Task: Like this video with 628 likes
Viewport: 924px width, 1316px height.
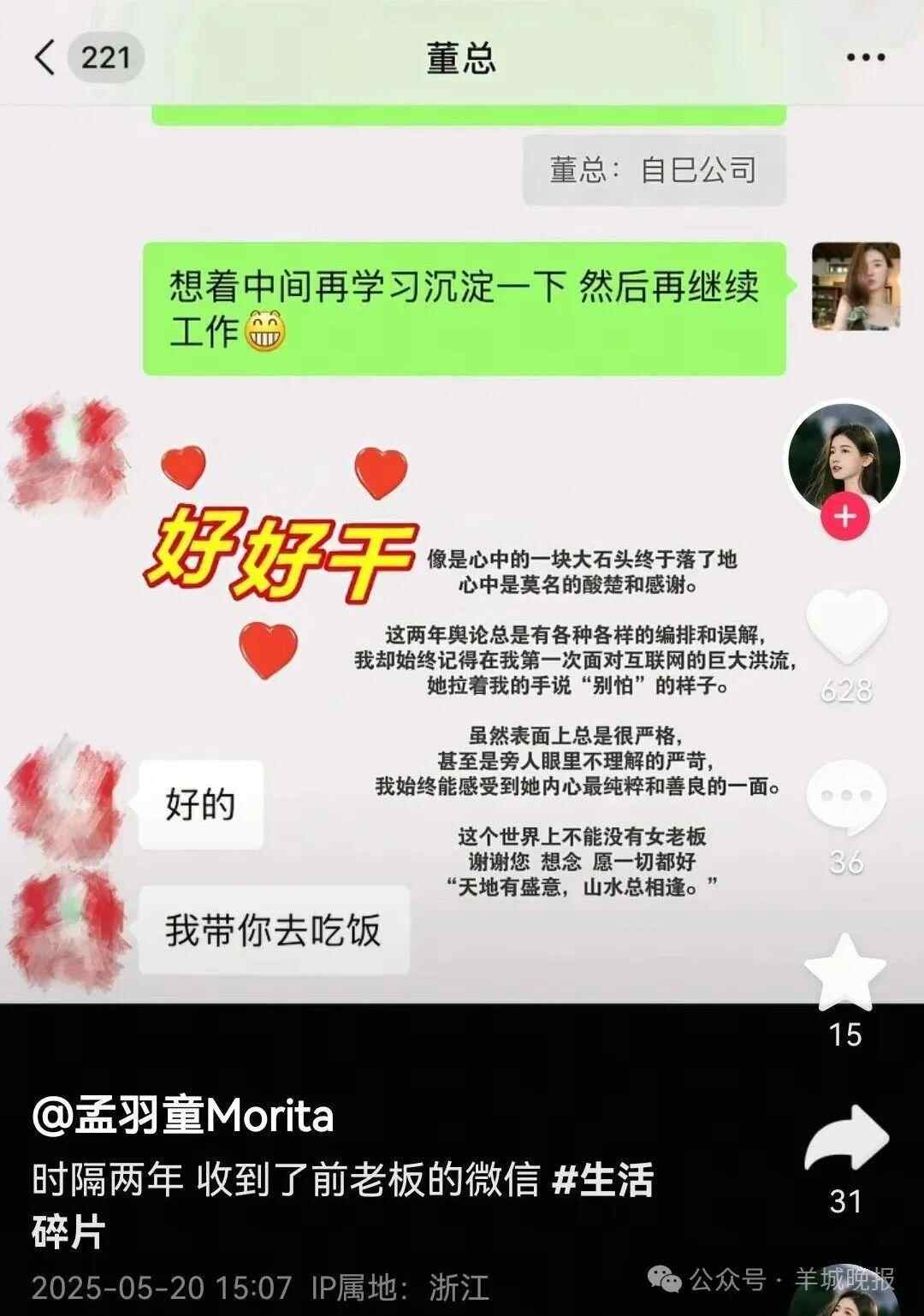Action: click(x=846, y=627)
